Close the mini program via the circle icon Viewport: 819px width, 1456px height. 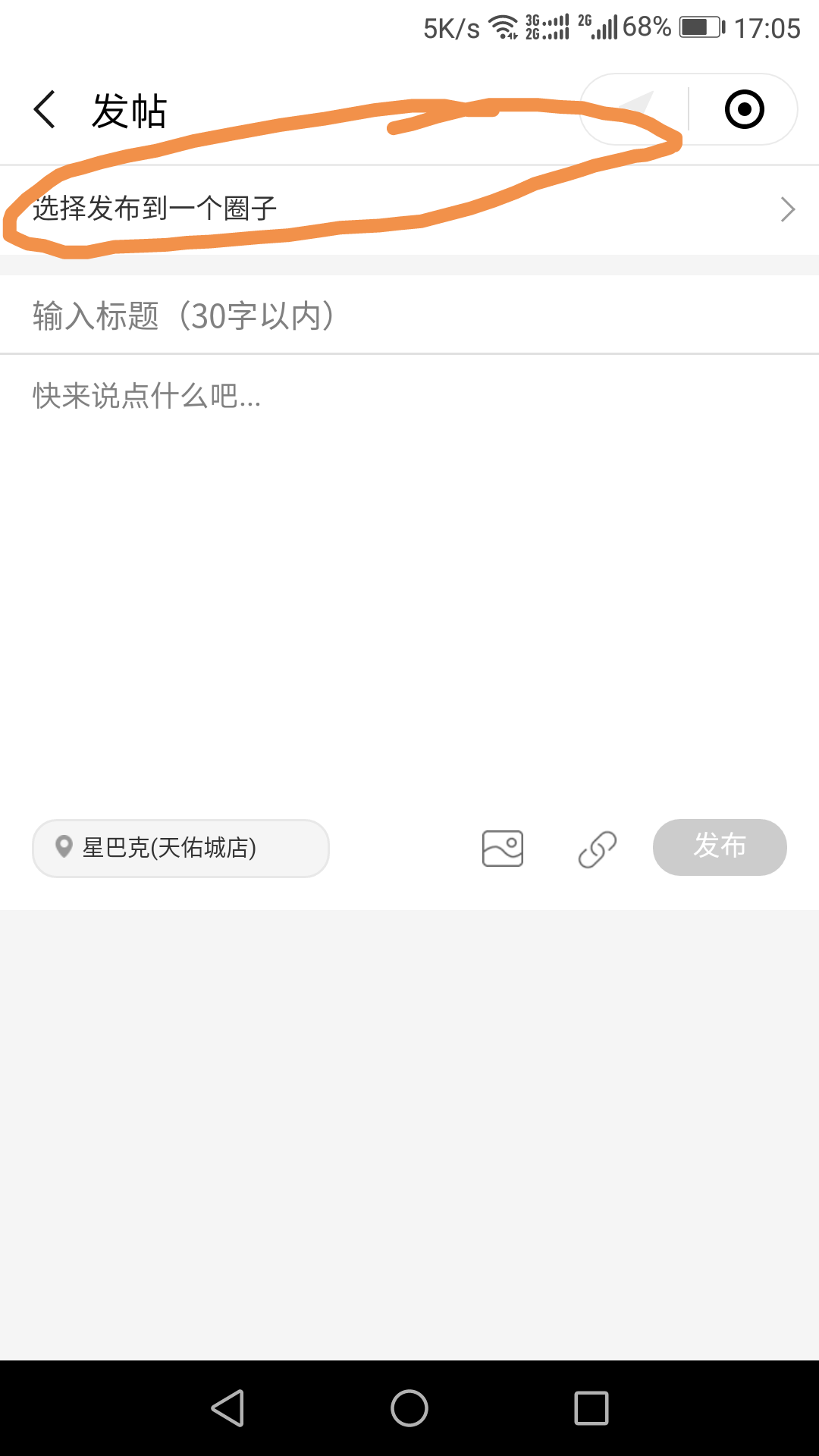click(x=744, y=109)
